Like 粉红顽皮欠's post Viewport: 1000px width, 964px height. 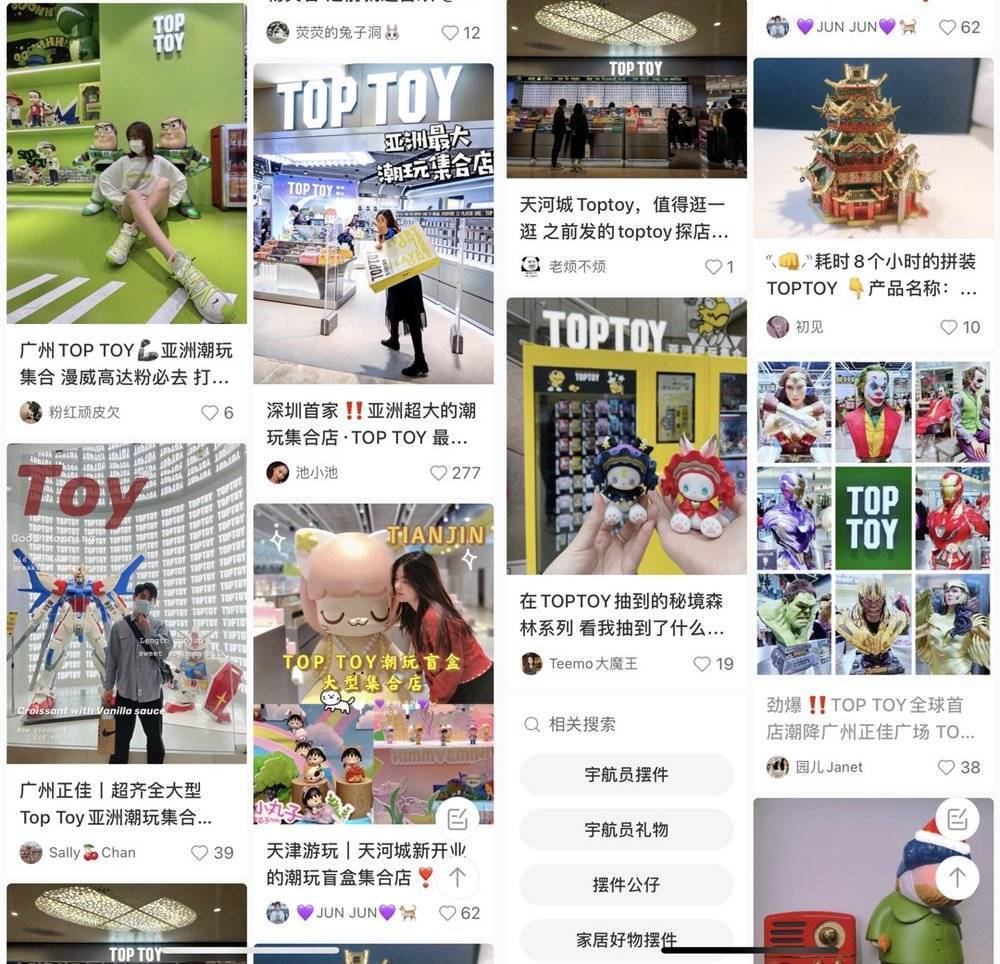pyautogui.click(x=209, y=412)
